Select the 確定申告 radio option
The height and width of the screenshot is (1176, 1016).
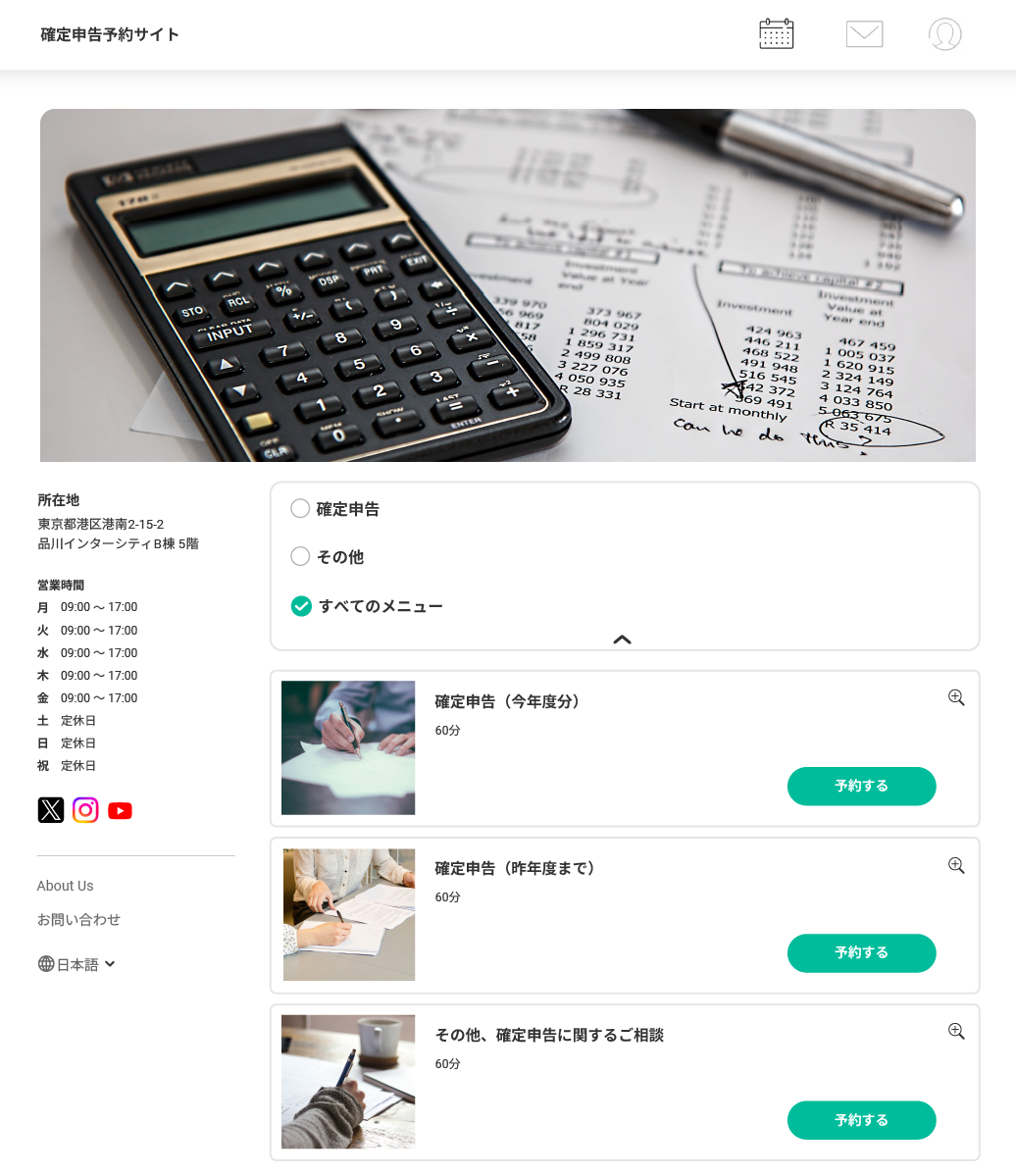click(x=300, y=509)
